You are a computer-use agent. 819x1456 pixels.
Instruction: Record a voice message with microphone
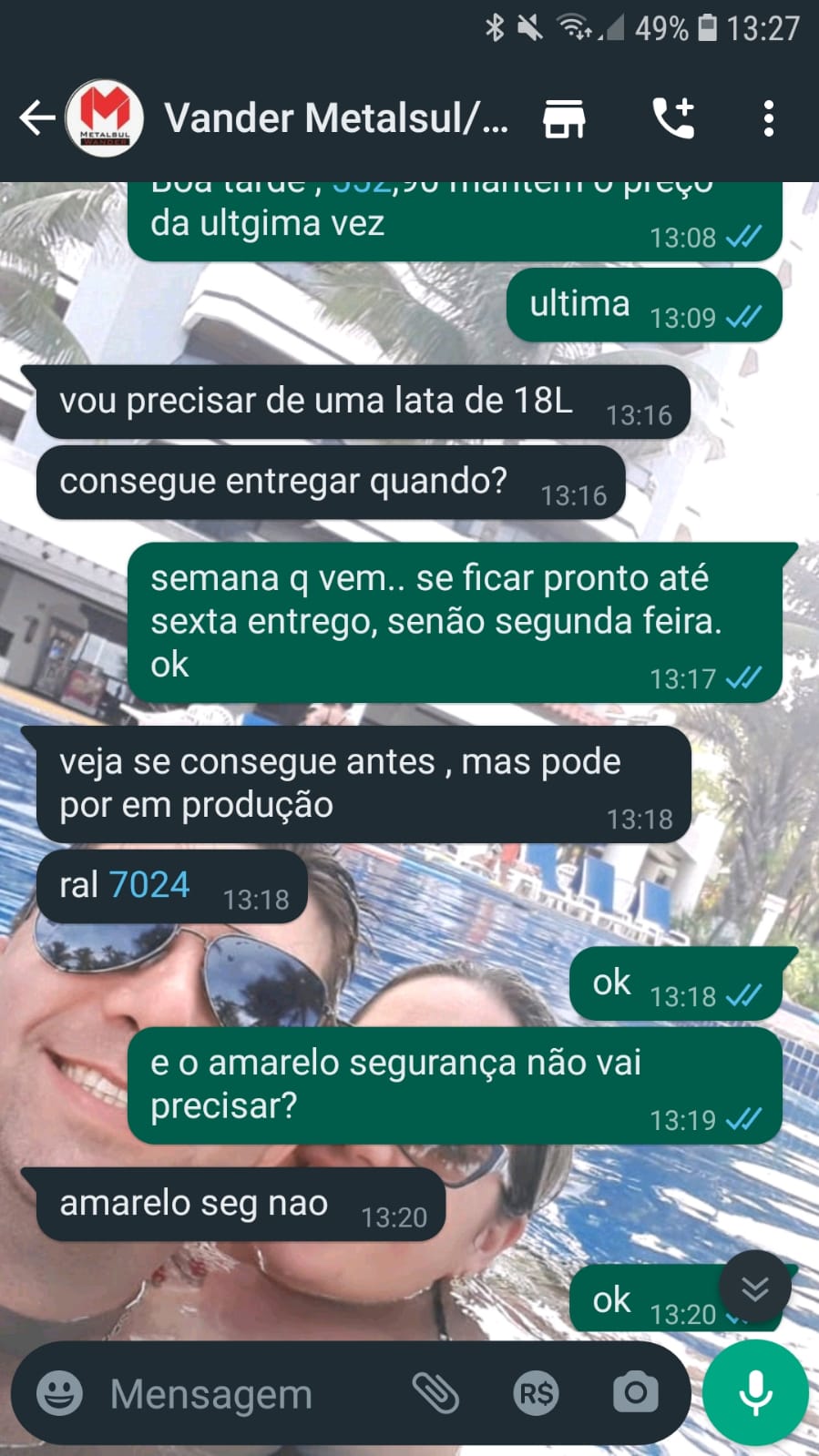755,1393
